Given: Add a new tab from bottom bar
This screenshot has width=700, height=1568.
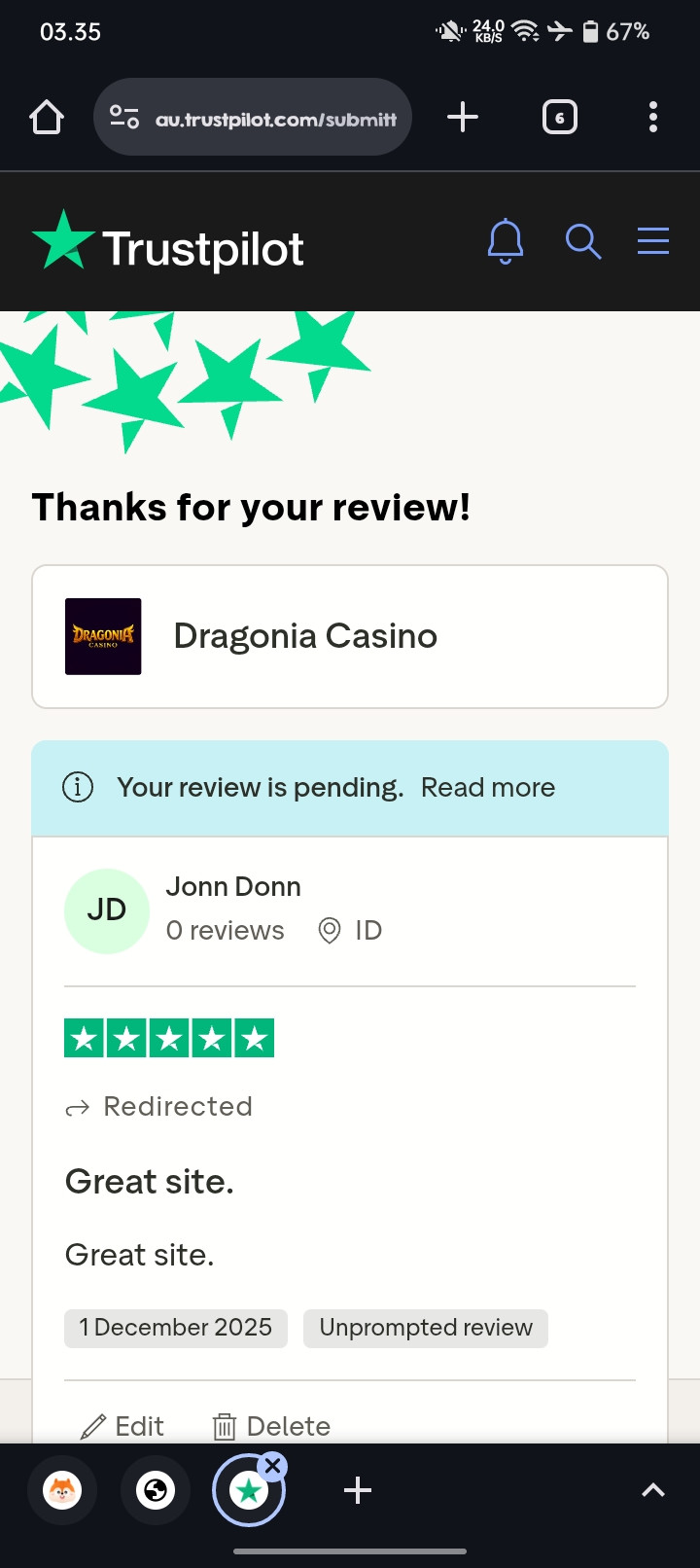Looking at the screenshot, I should (x=358, y=1490).
